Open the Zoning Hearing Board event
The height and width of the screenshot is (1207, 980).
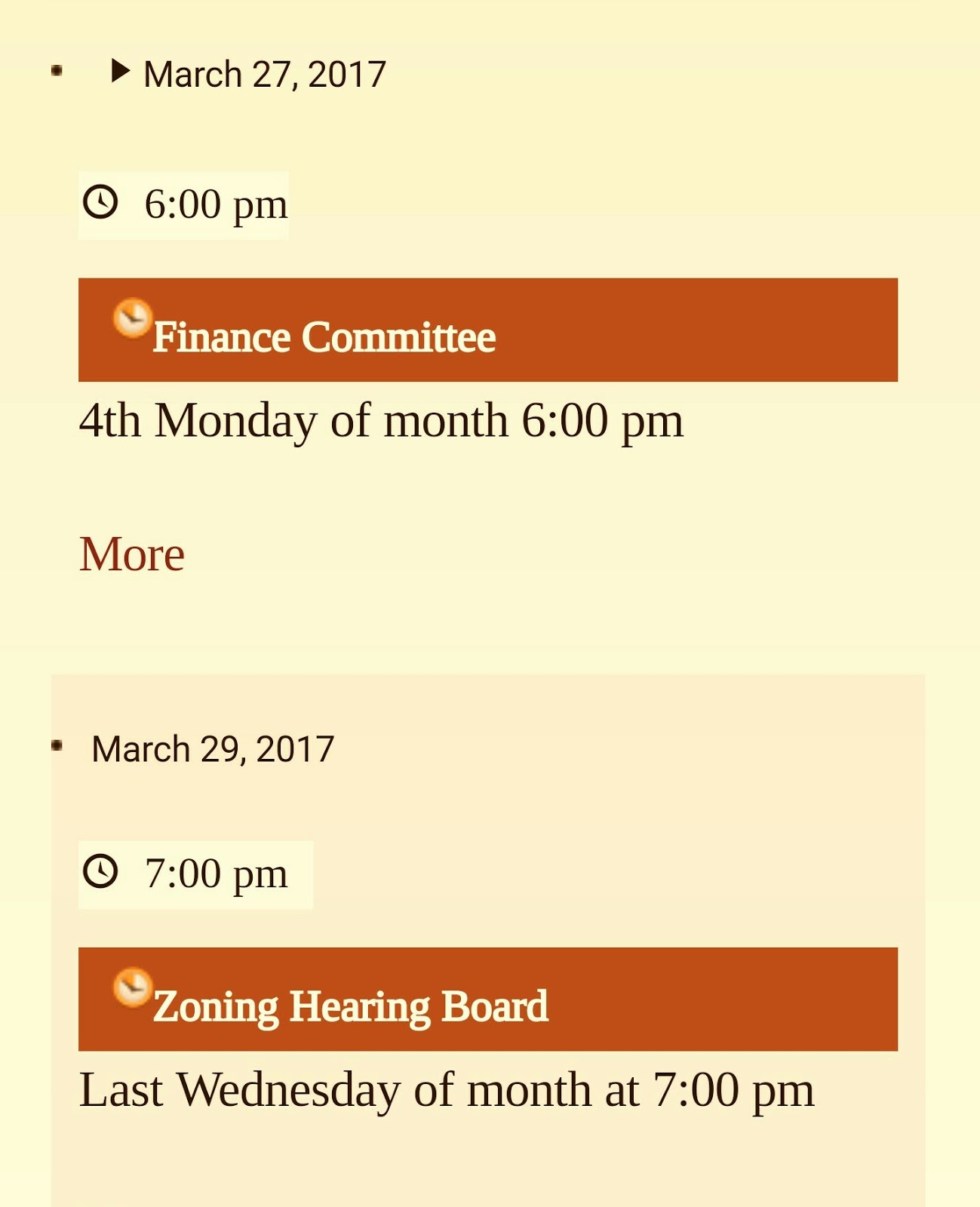350,1006
